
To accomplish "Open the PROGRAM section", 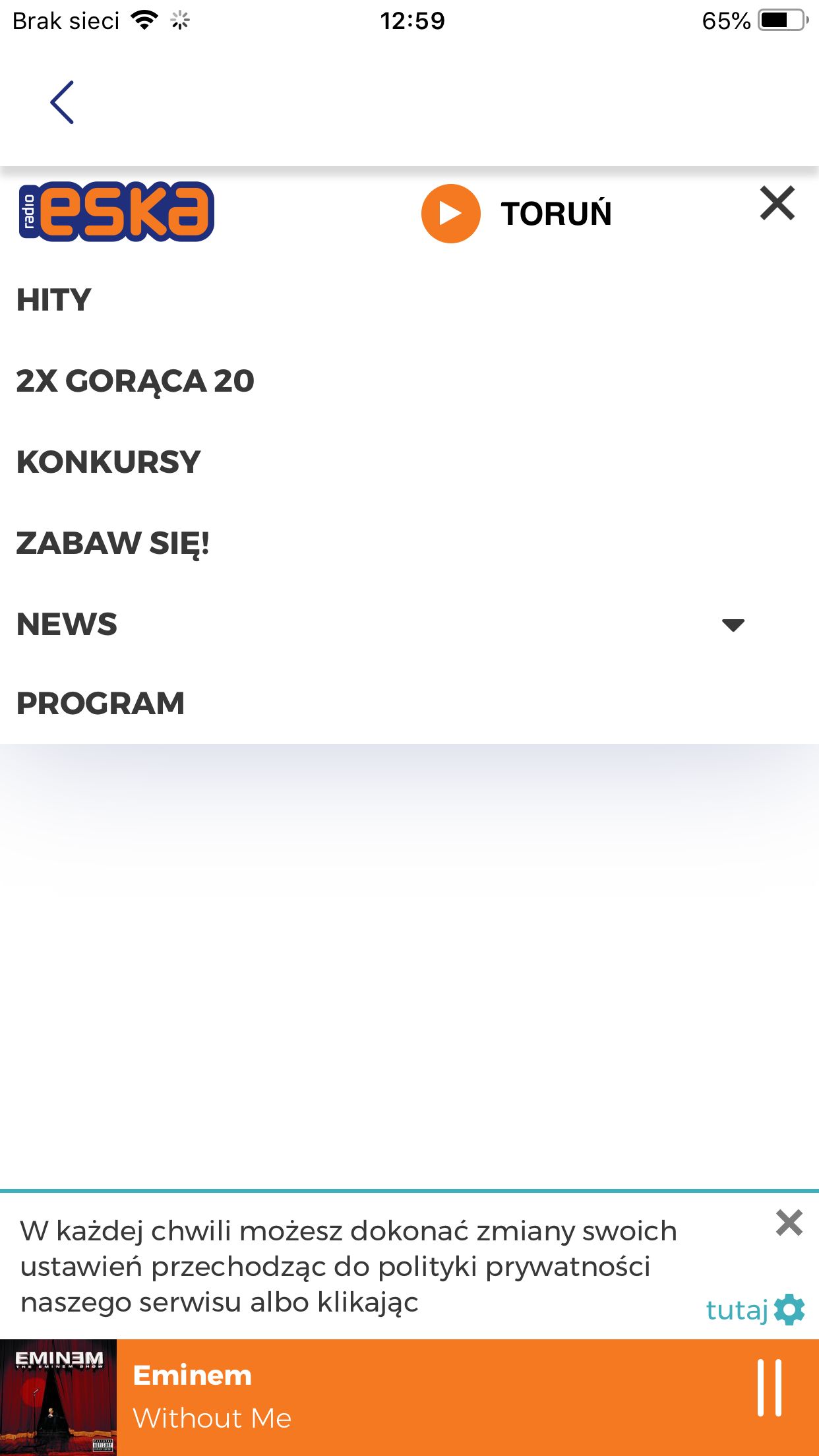I will pyautogui.click(x=100, y=704).
